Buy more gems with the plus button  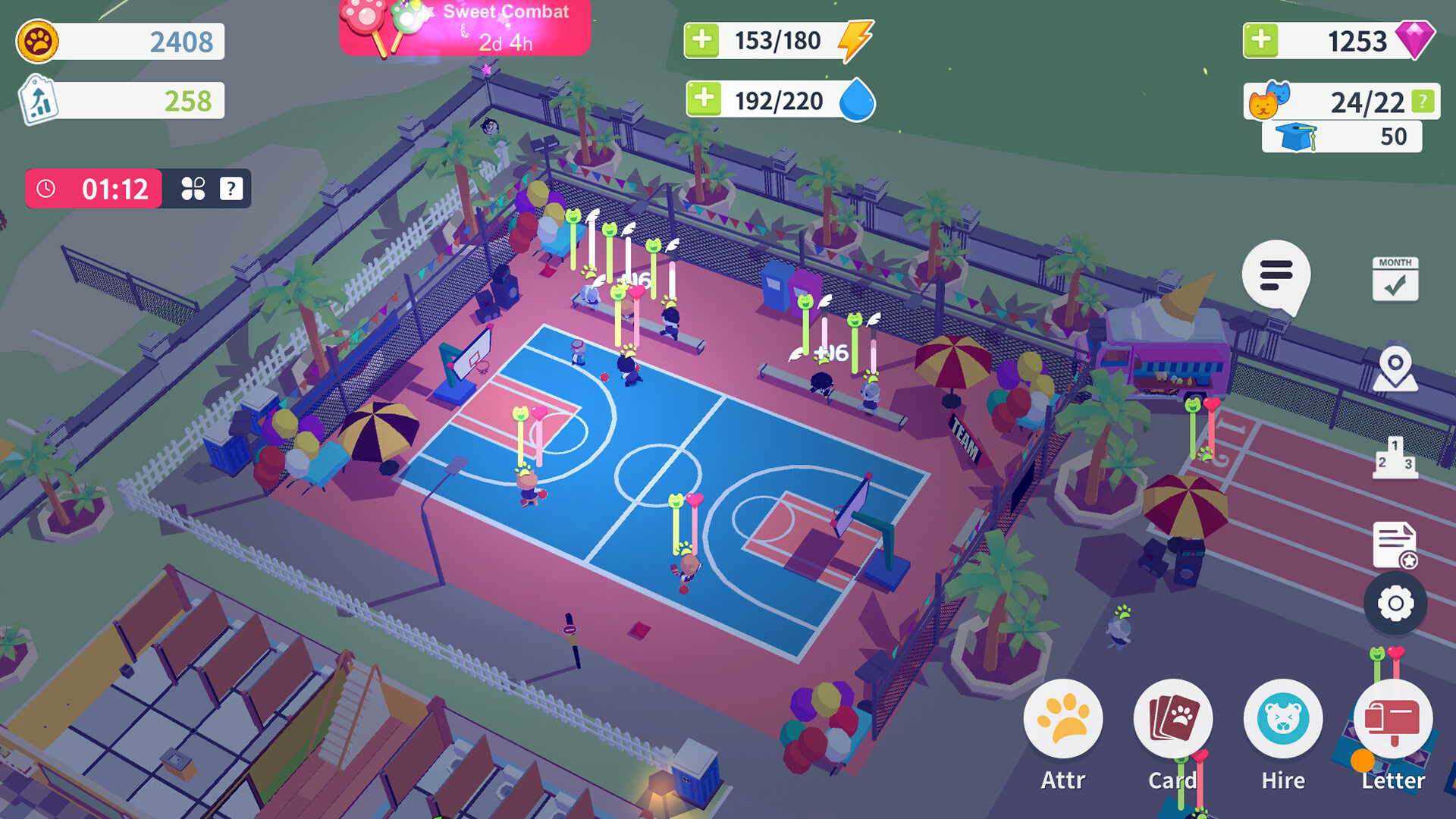1261,40
